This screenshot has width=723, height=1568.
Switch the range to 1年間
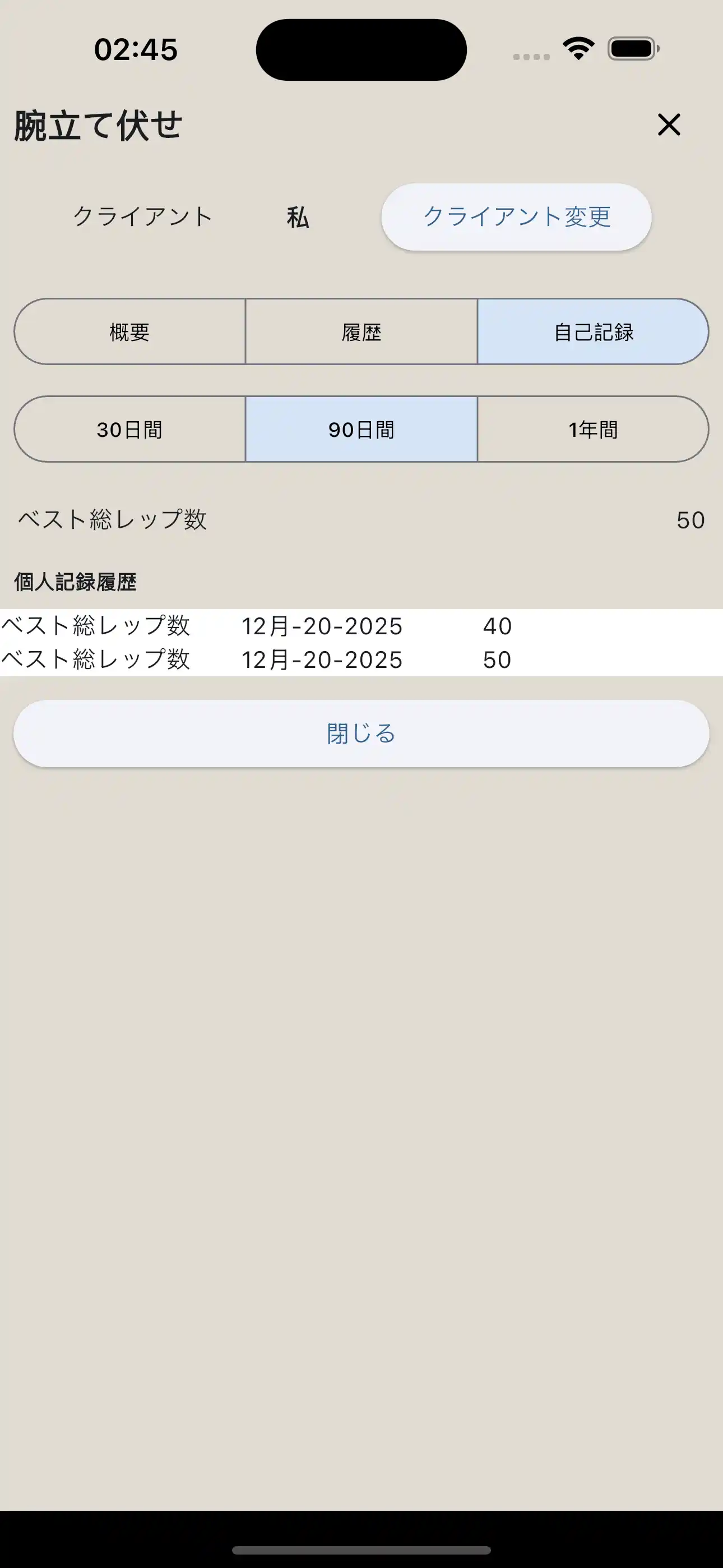593,430
